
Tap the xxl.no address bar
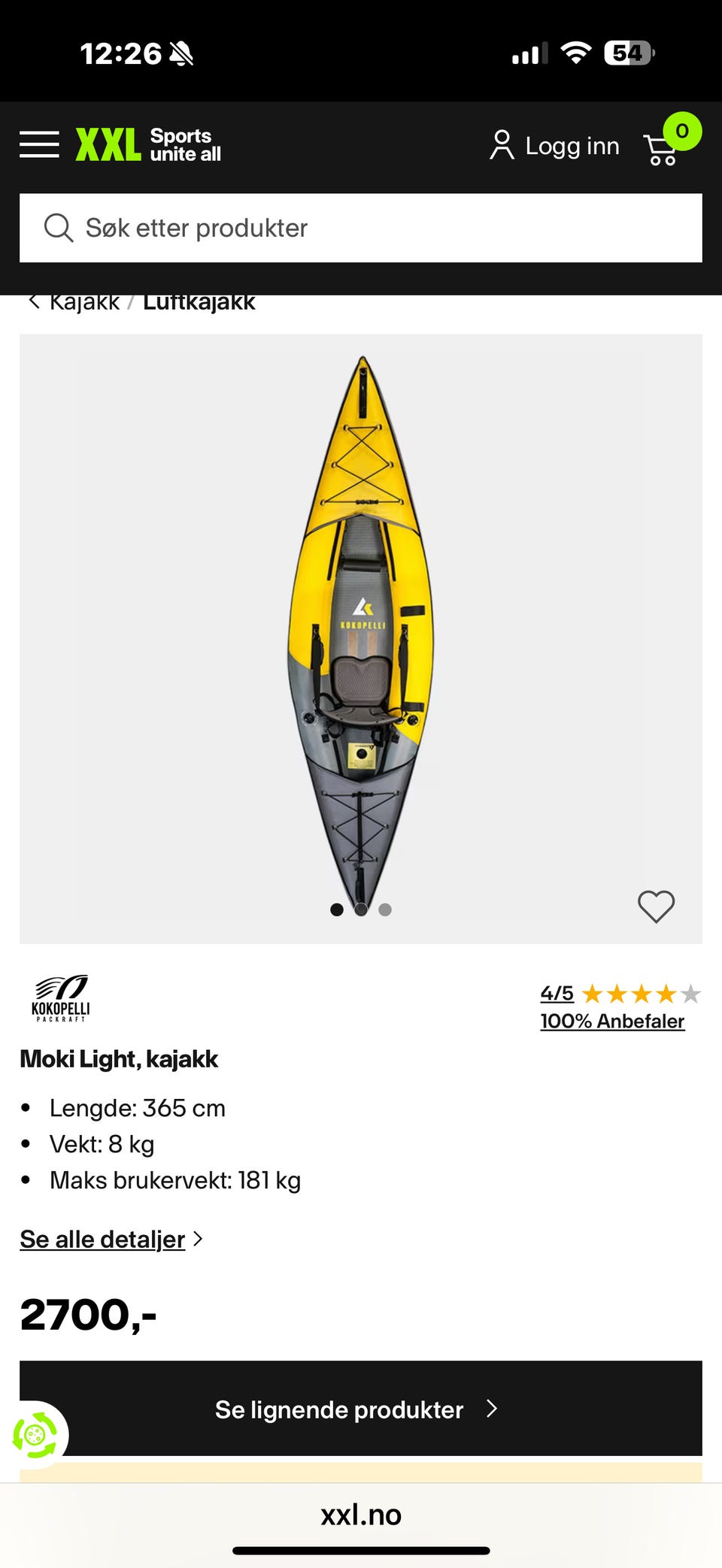coord(361,1515)
